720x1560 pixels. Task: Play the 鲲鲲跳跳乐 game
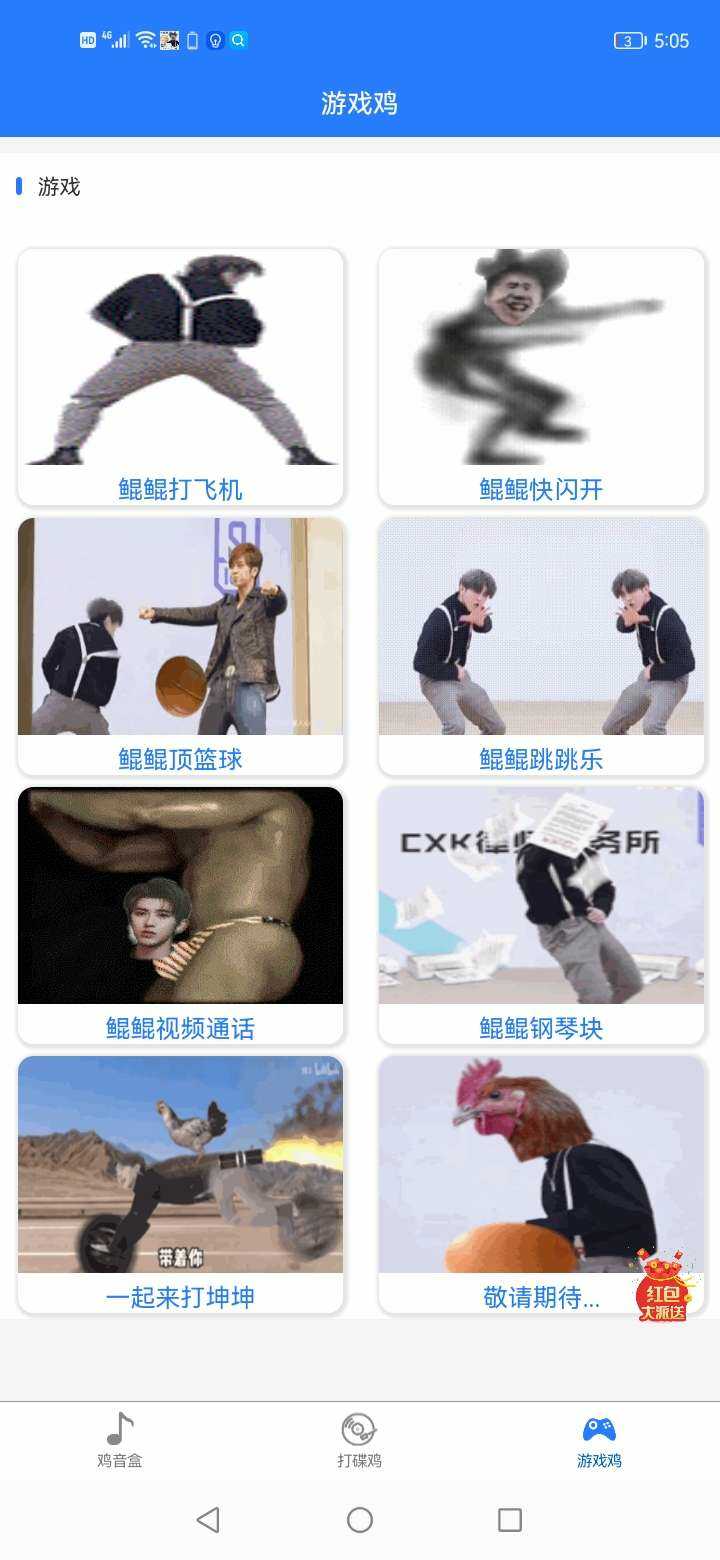[x=541, y=646]
